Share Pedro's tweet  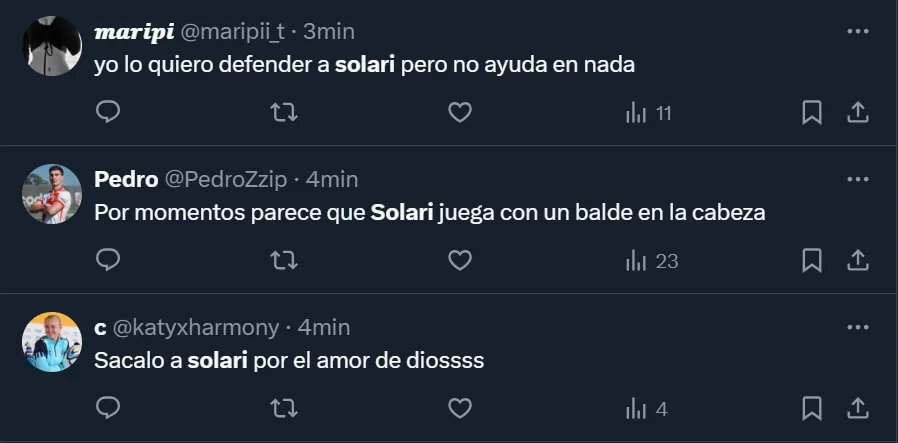pos(857,261)
